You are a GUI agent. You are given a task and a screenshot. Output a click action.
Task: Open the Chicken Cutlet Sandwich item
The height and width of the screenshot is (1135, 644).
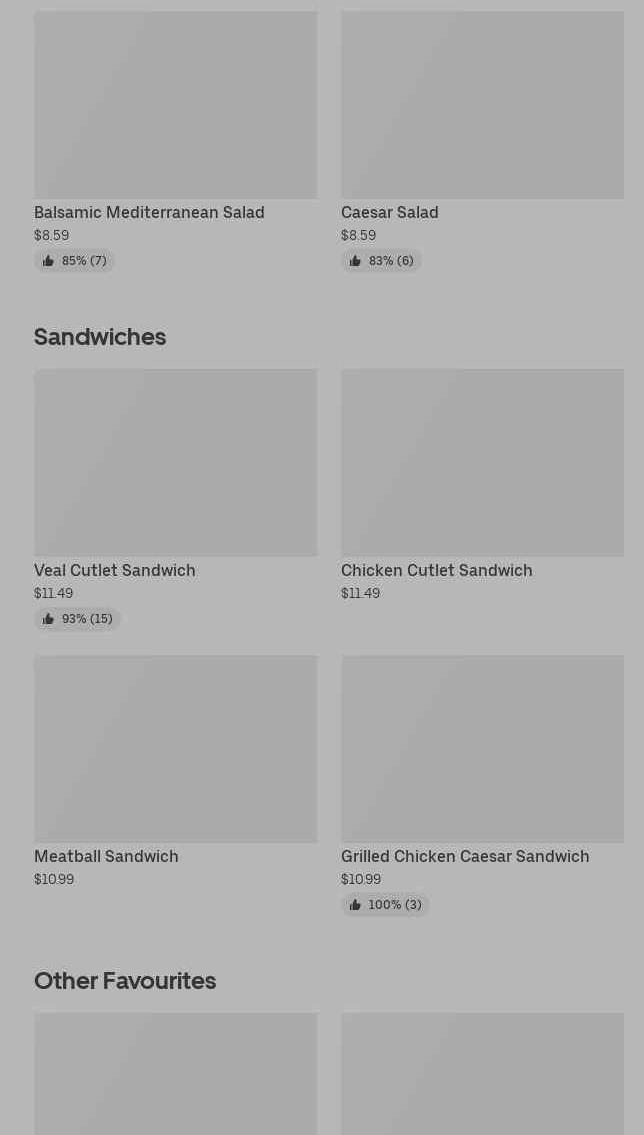point(482,486)
